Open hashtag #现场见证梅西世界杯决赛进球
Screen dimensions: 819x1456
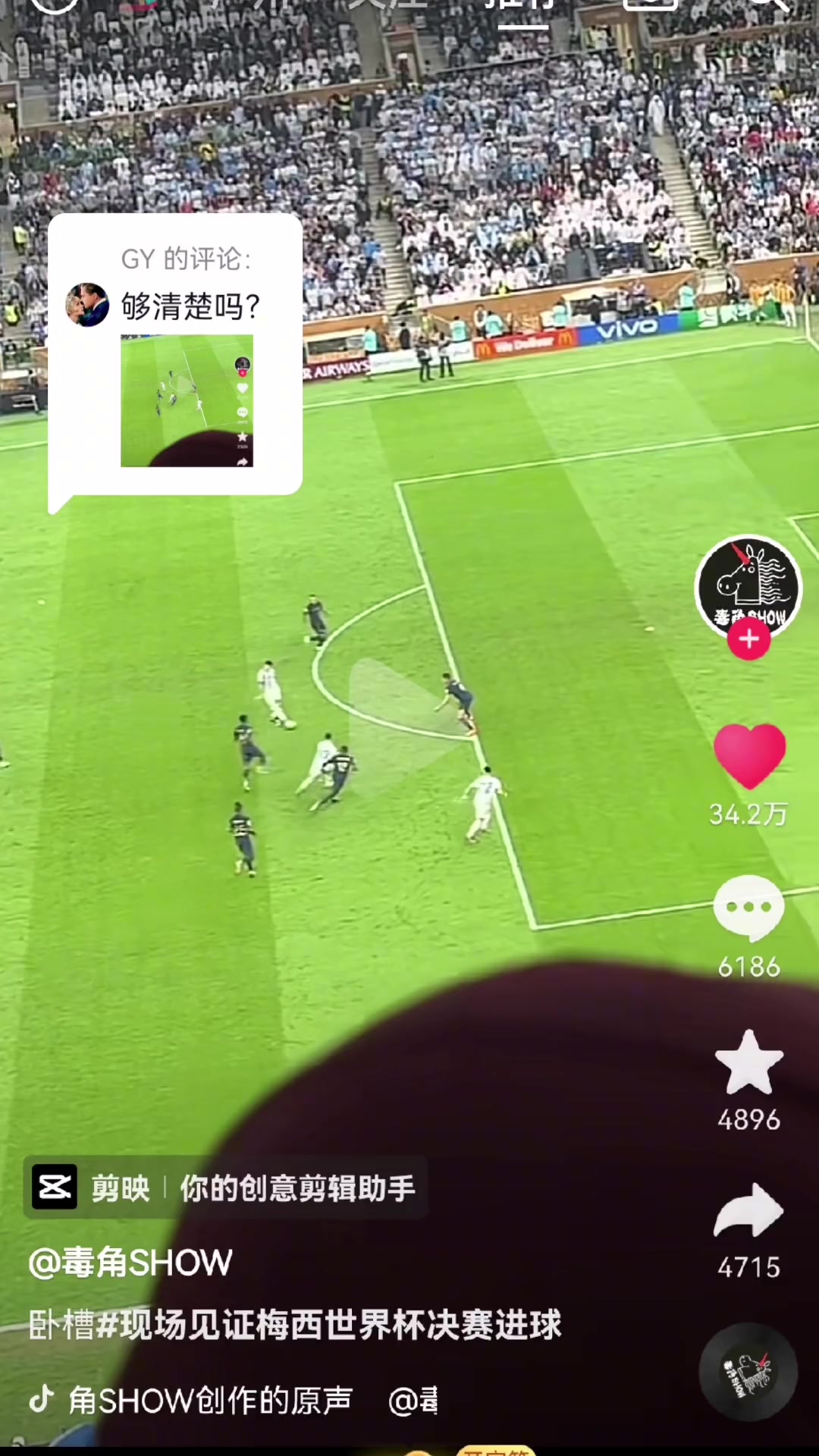click(329, 1325)
